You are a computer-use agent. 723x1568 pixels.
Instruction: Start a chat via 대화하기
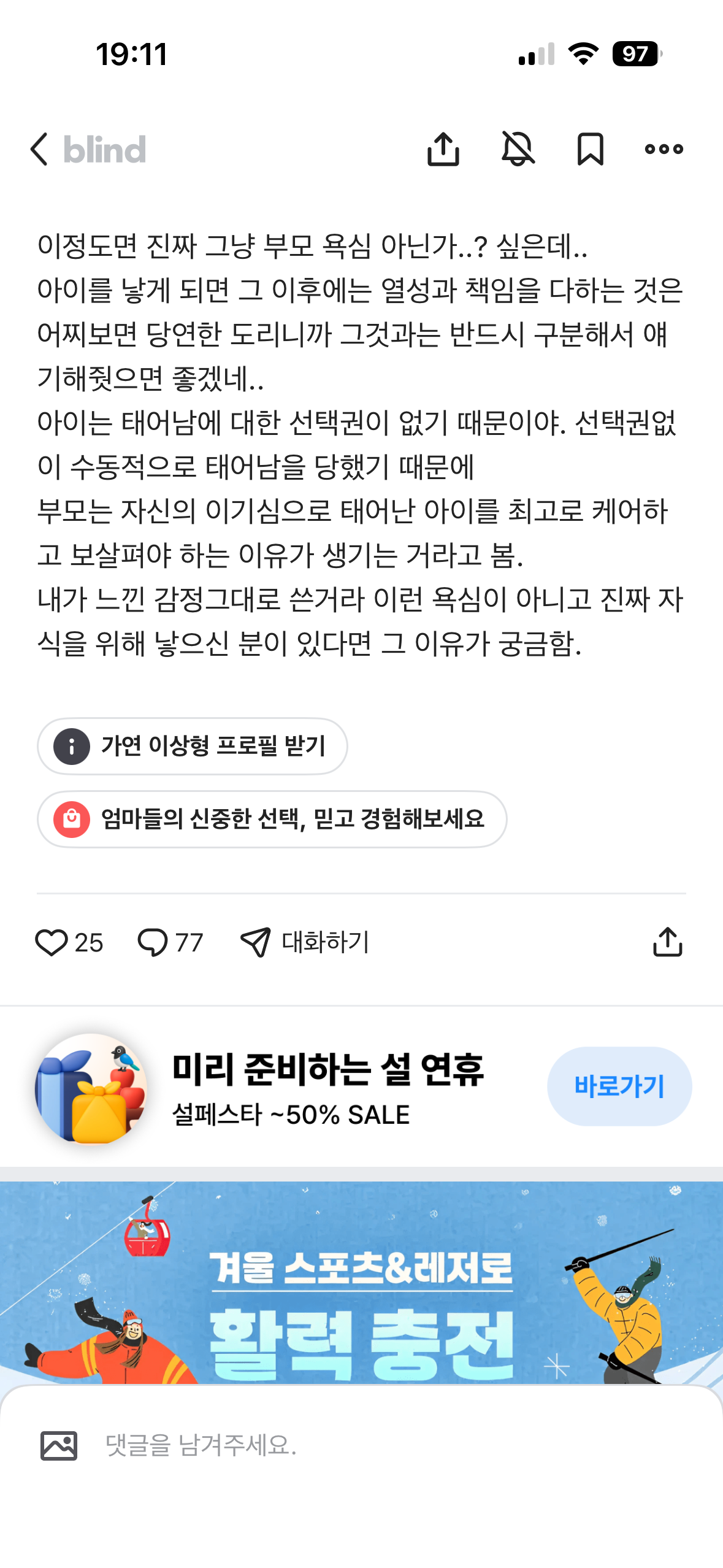pos(305,942)
